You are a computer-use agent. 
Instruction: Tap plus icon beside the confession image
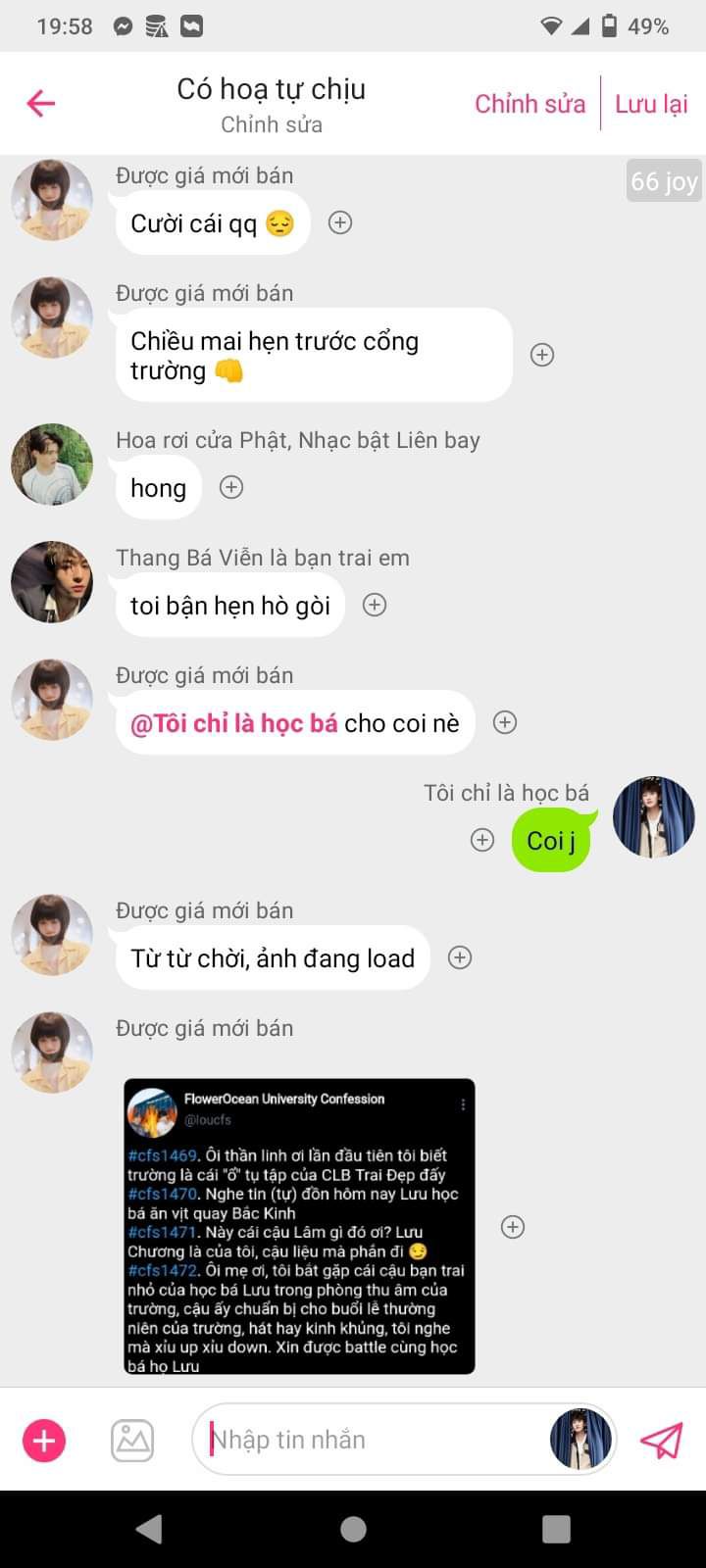point(513,1227)
